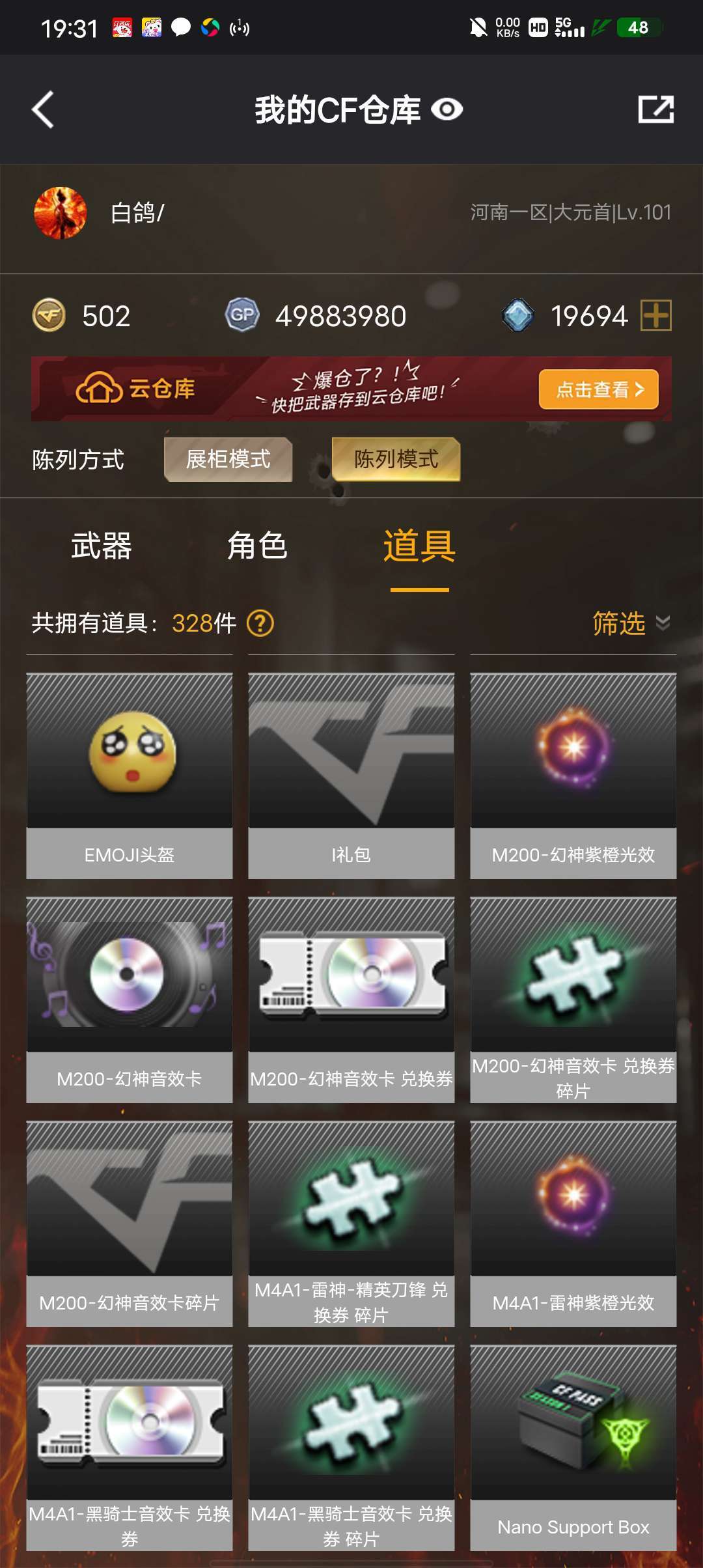Tap 点击查看 on the 云仓库 banner
This screenshot has height=1568, width=703.
(599, 389)
